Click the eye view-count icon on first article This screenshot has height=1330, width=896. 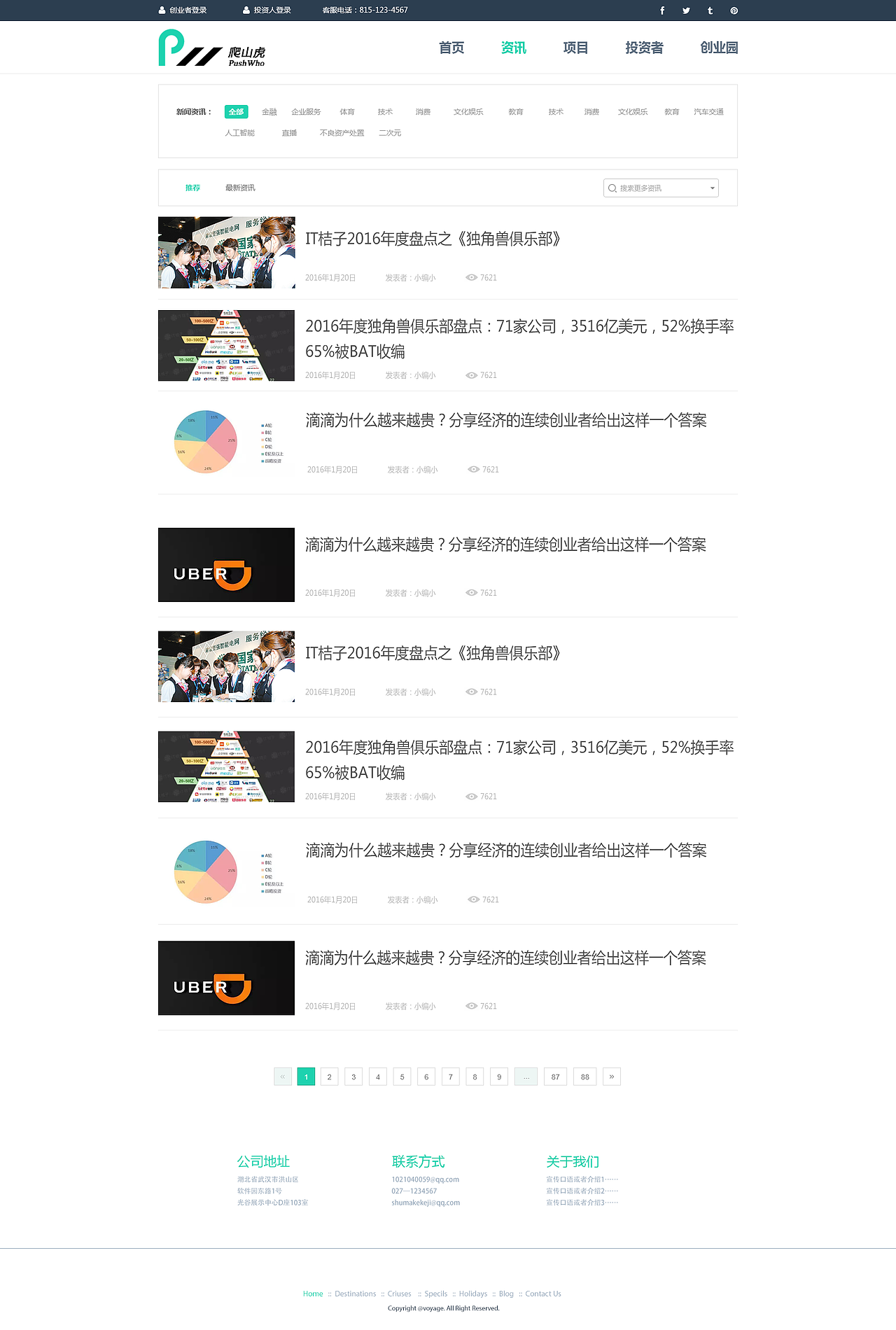click(x=473, y=277)
